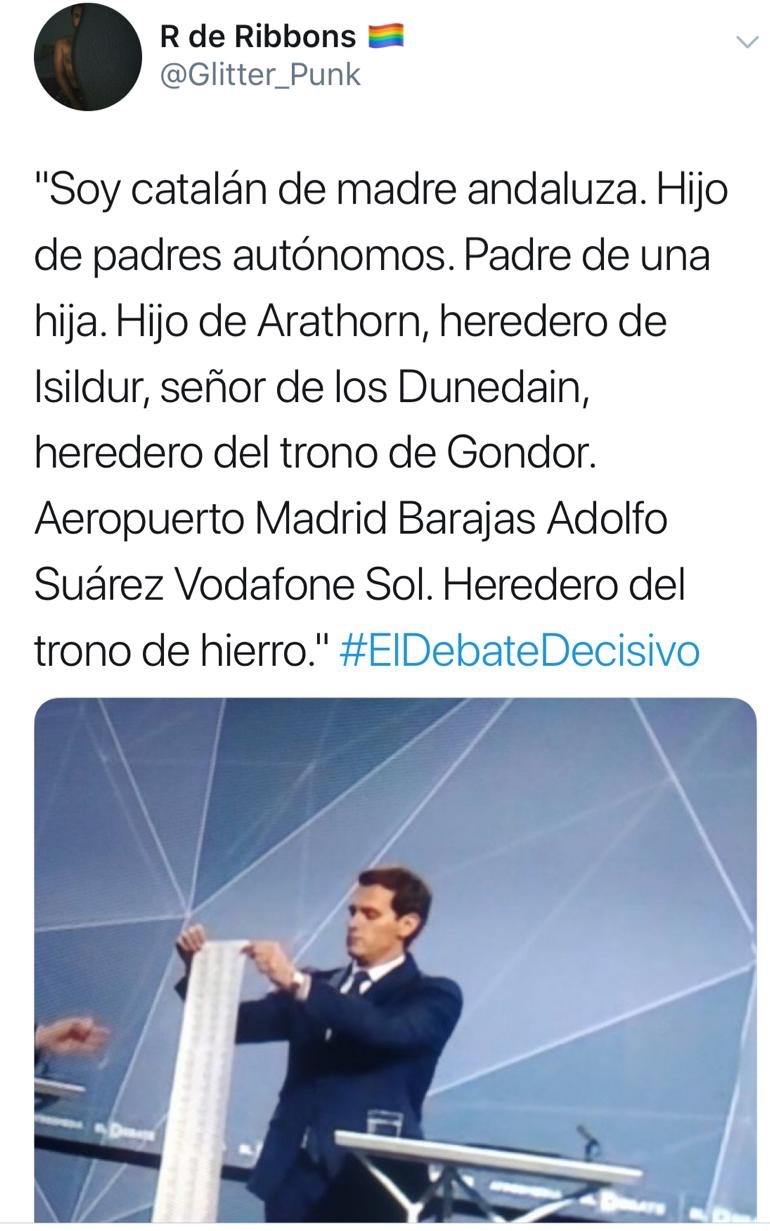Open R de Ribbons profile picture
Screen dimensions: 770x1231
pyautogui.click(x=88, y=57)
